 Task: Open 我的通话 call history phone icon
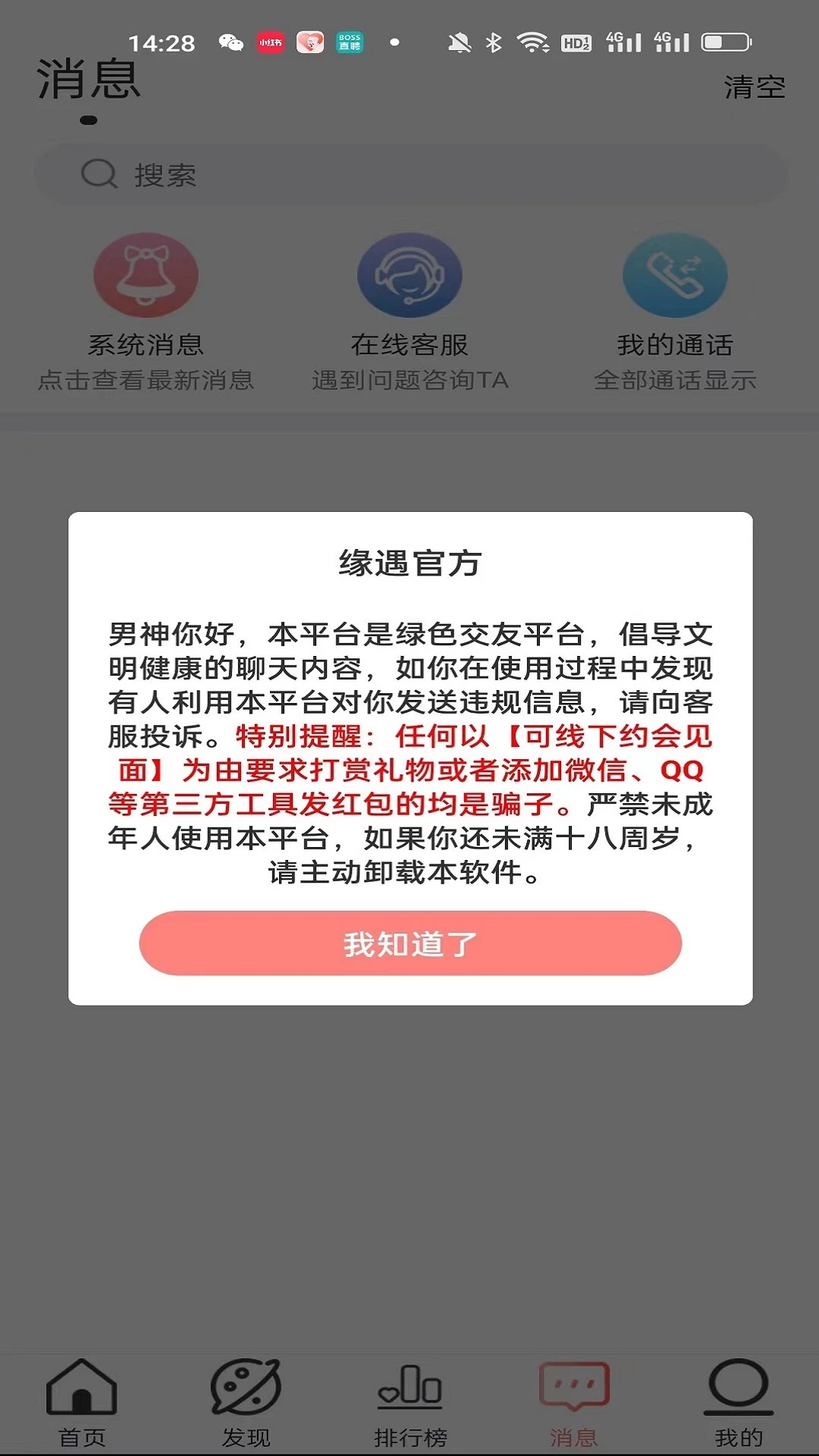pyautogui.click(x=673, y=275)
